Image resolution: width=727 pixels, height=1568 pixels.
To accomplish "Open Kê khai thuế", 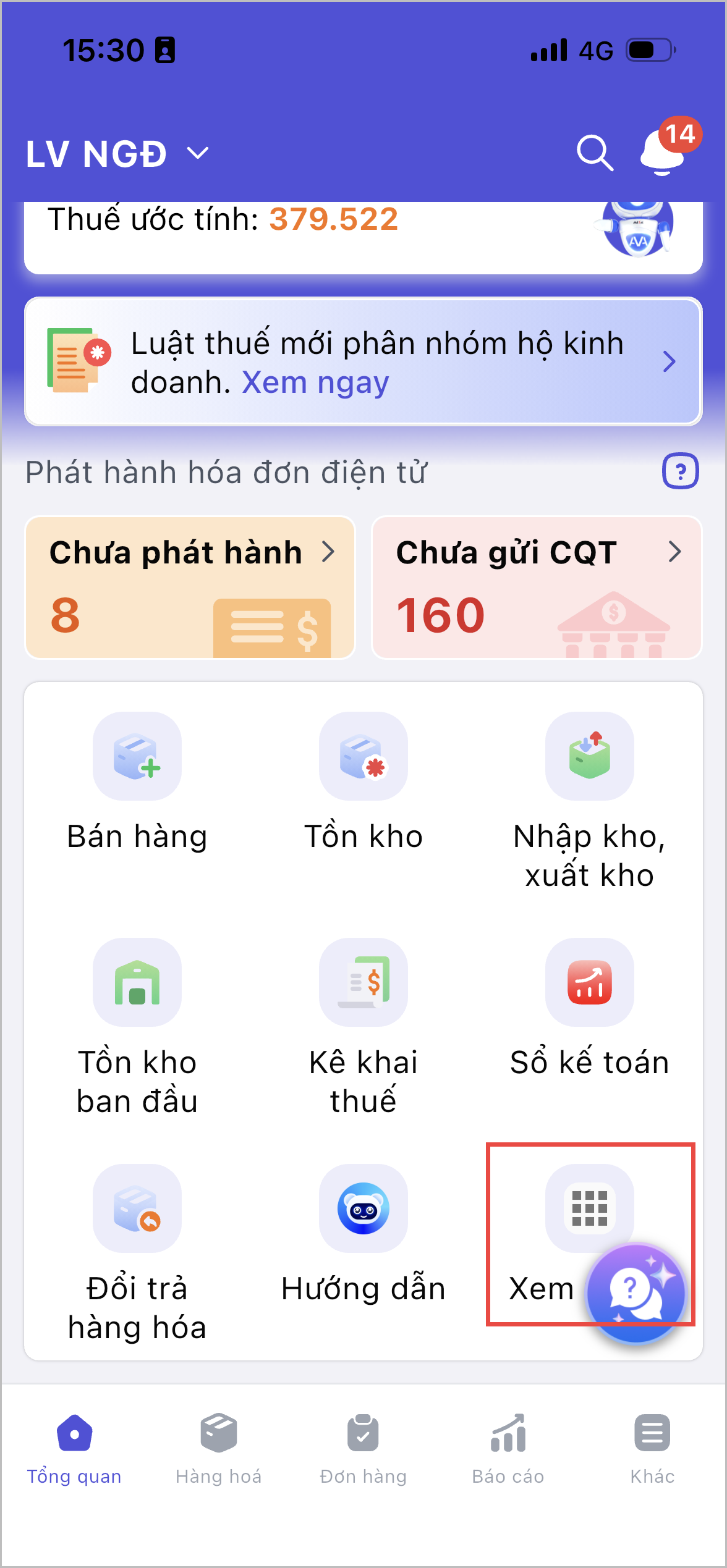I will 363,1026.
